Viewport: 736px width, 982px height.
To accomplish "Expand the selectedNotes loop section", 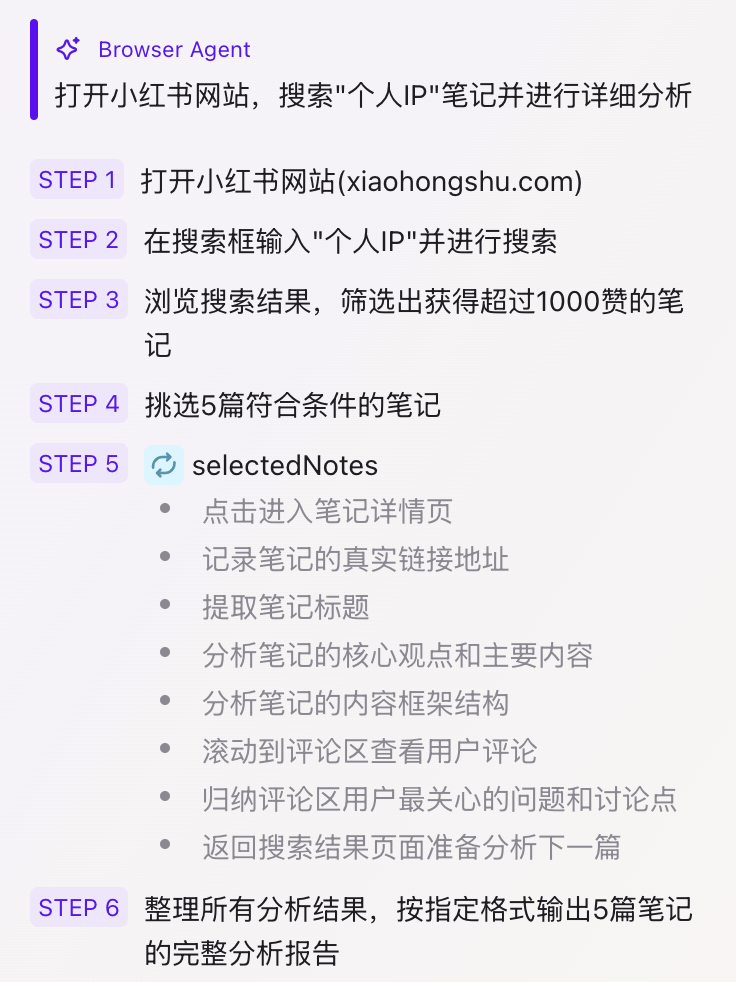I will (x=286, y=464).
